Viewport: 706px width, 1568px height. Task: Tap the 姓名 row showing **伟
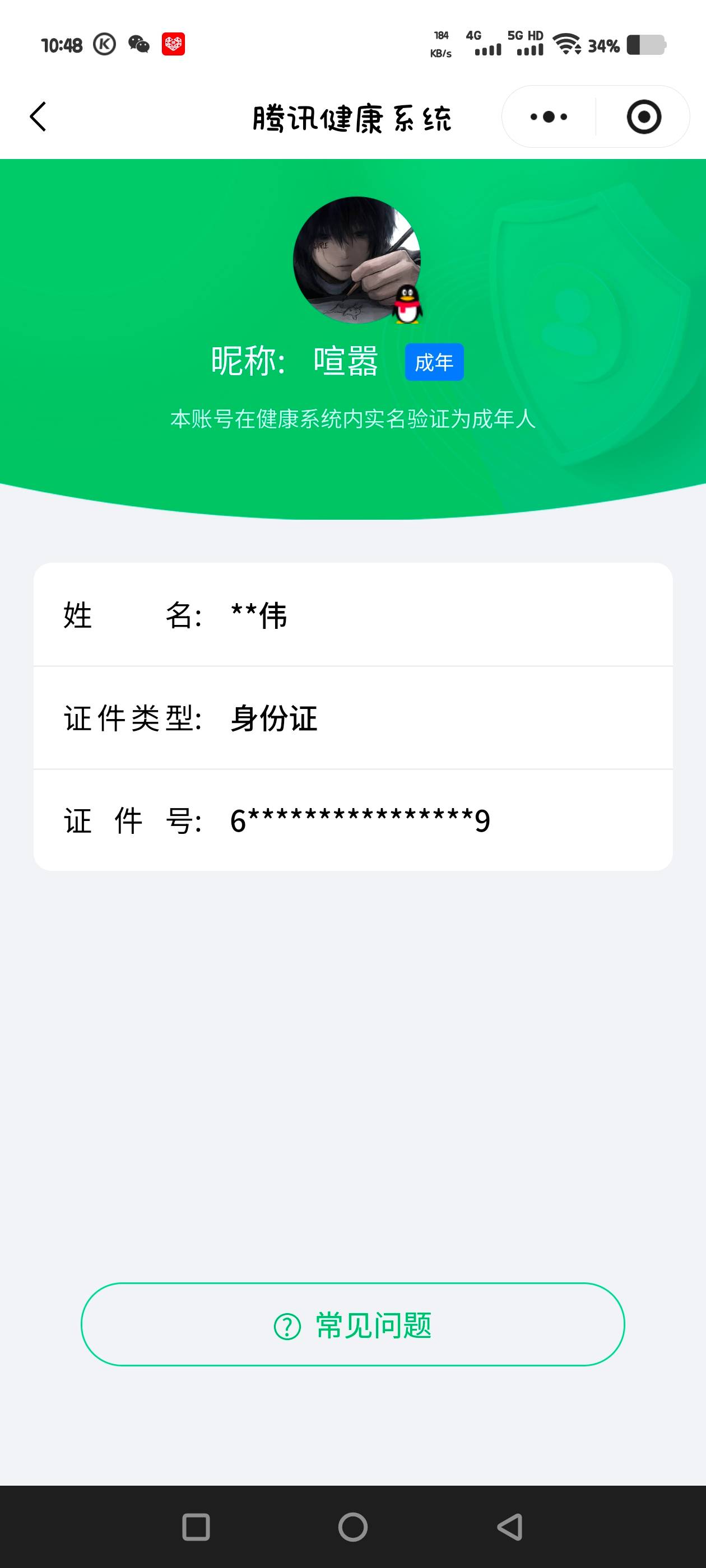tap(354, 616)
